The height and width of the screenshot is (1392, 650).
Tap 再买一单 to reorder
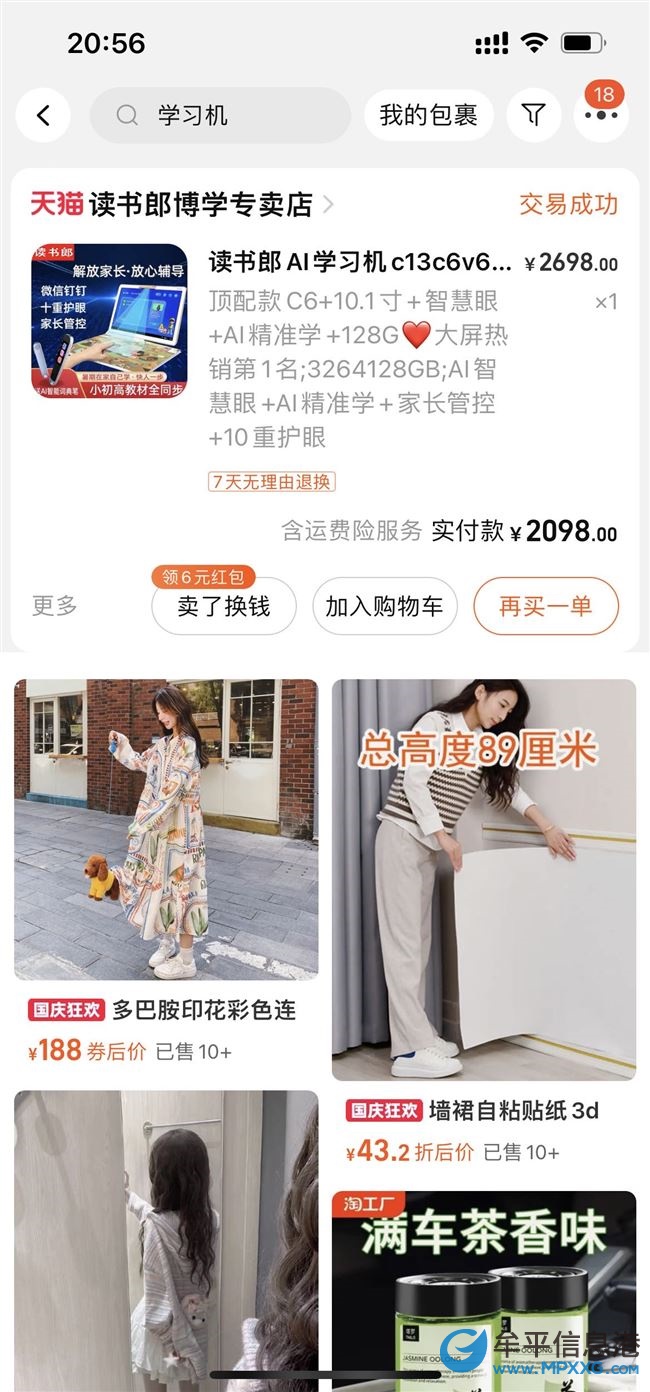[546, 606]
